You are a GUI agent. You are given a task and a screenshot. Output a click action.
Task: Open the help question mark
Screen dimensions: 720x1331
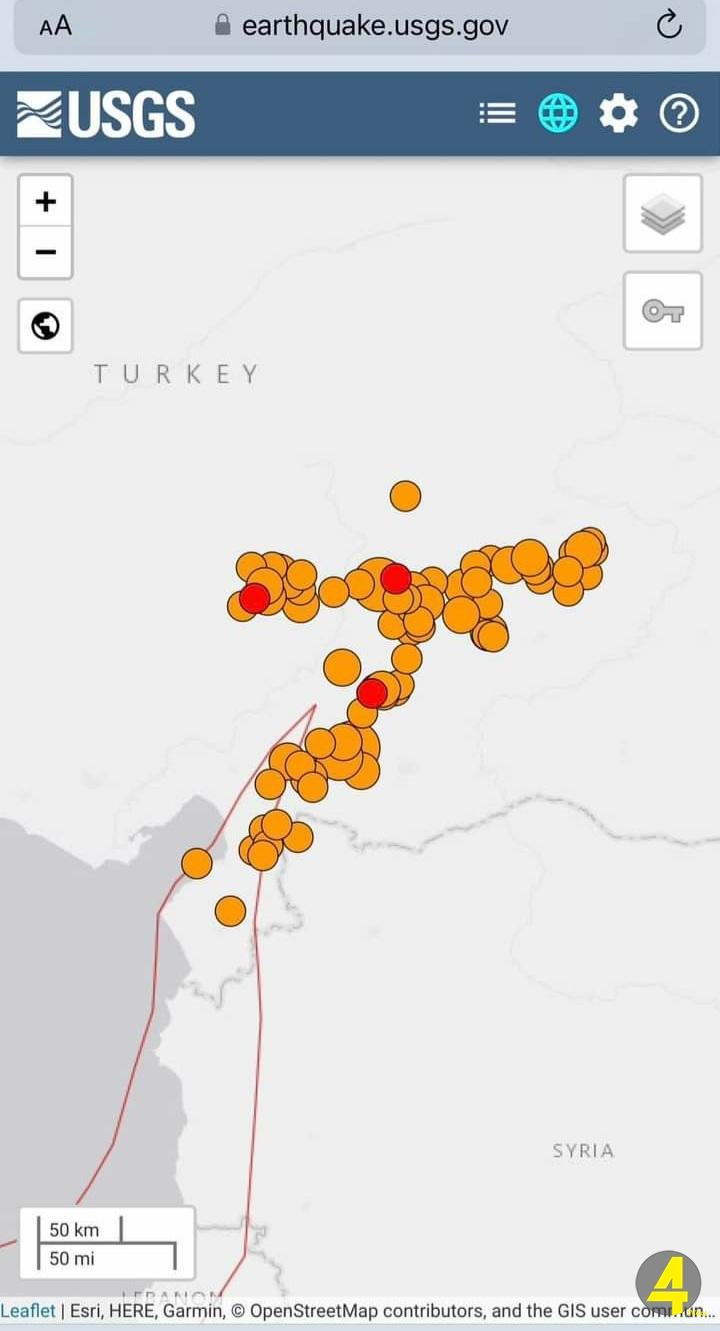pos(679,114)
